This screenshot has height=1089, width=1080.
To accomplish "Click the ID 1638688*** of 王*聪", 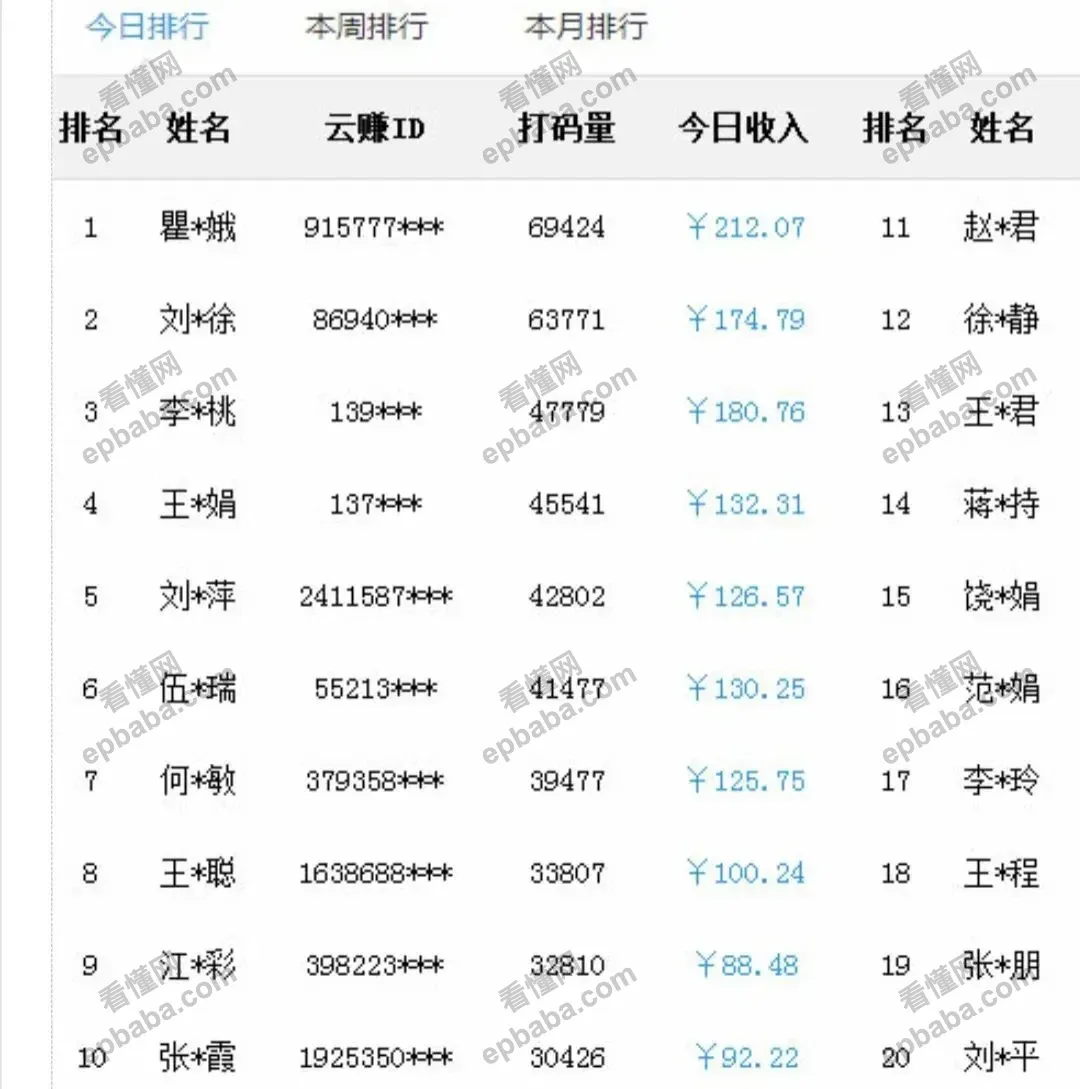I will click(x=375, y=872).
